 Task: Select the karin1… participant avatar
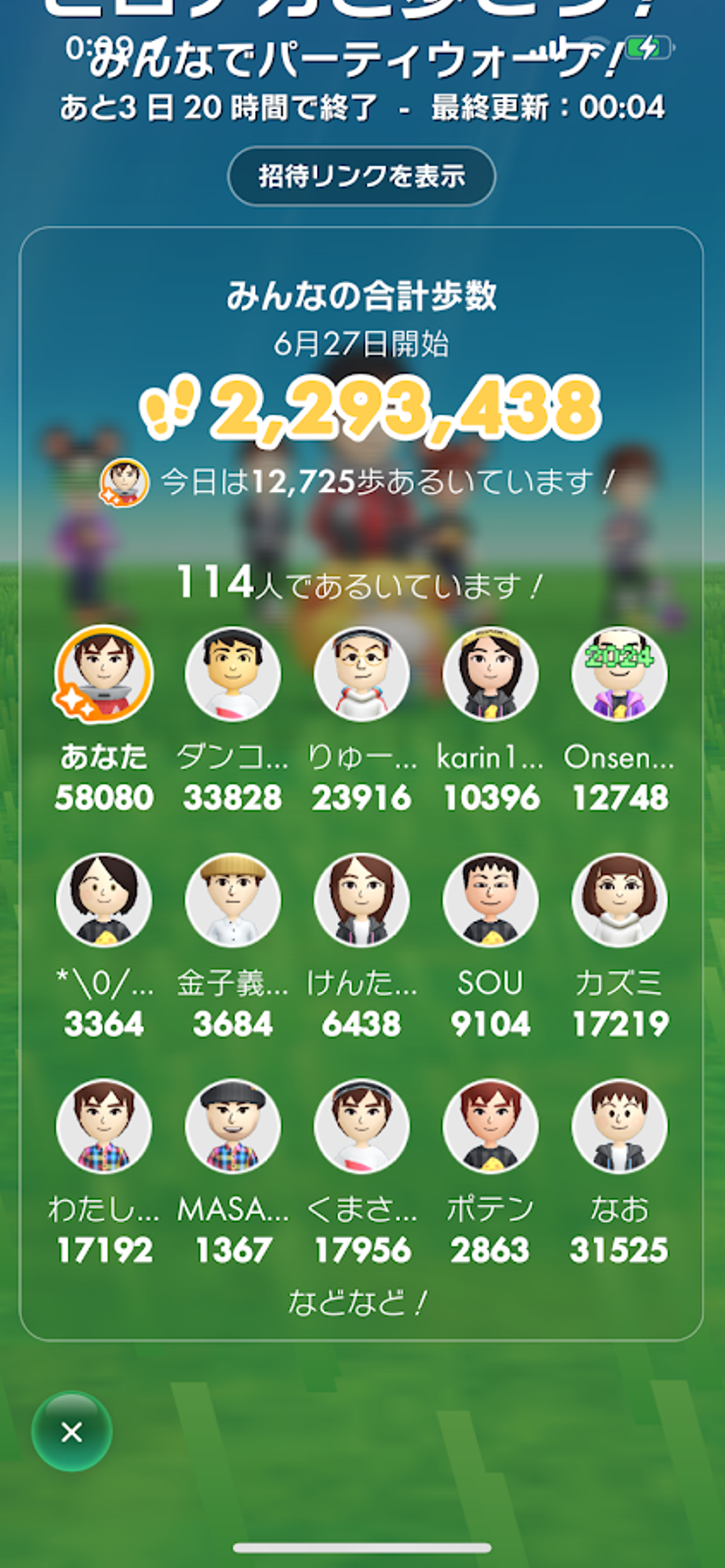click(491, 675)
